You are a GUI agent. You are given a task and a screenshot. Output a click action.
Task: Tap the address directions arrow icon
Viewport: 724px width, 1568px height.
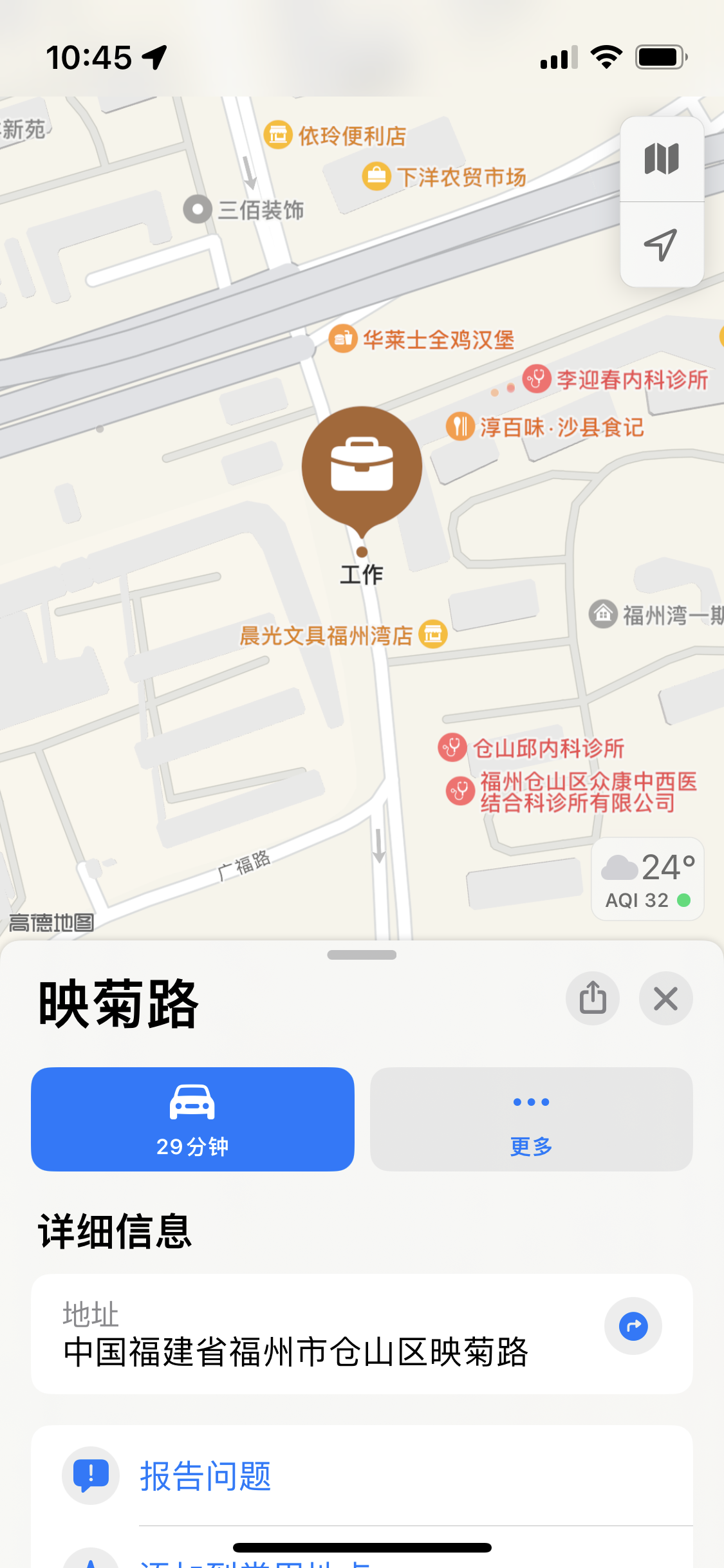point(633,1326)
